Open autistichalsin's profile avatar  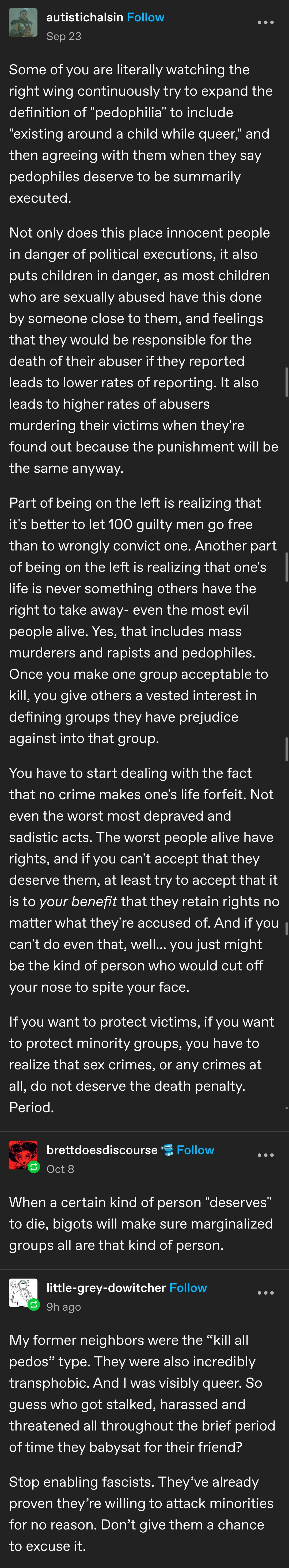coord(23,23)
